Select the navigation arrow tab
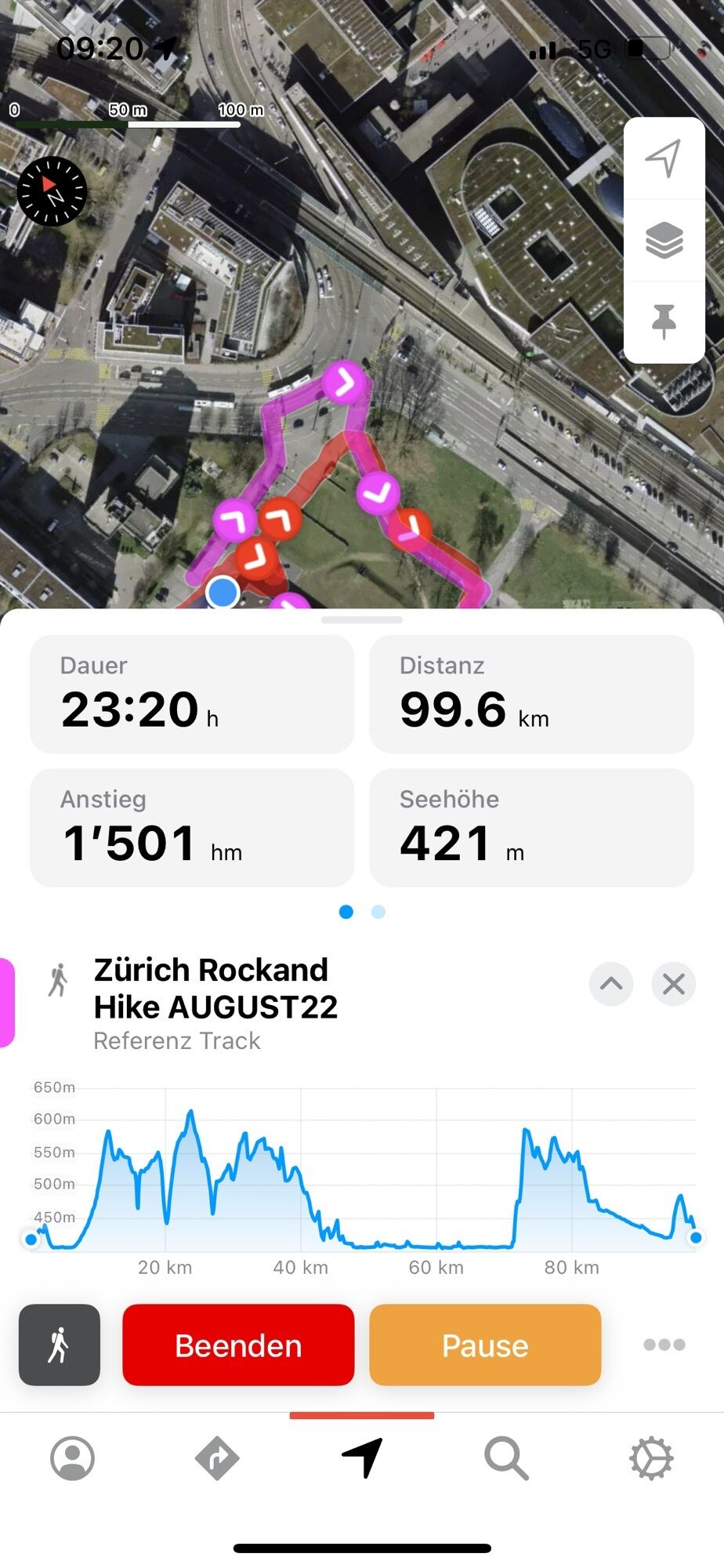Image resolution: width=724 pixels, height=1568 pixels. [362, 1458]
